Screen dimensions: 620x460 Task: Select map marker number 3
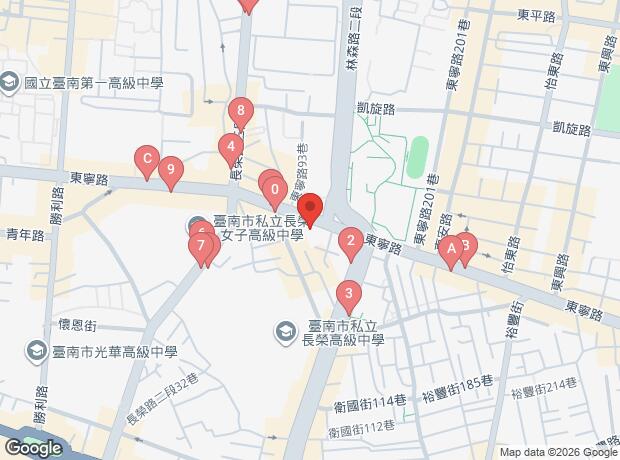pos(348,294)
